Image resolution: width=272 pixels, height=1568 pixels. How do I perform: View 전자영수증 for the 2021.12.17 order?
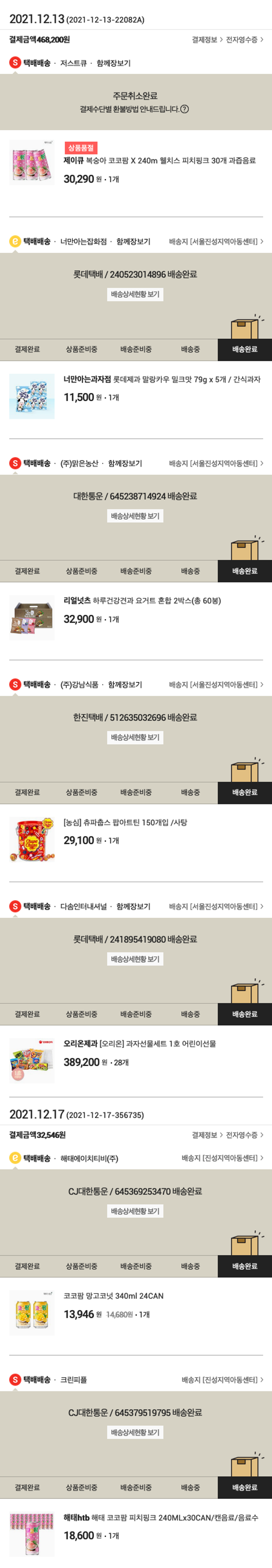click(x=244, y=1135)
